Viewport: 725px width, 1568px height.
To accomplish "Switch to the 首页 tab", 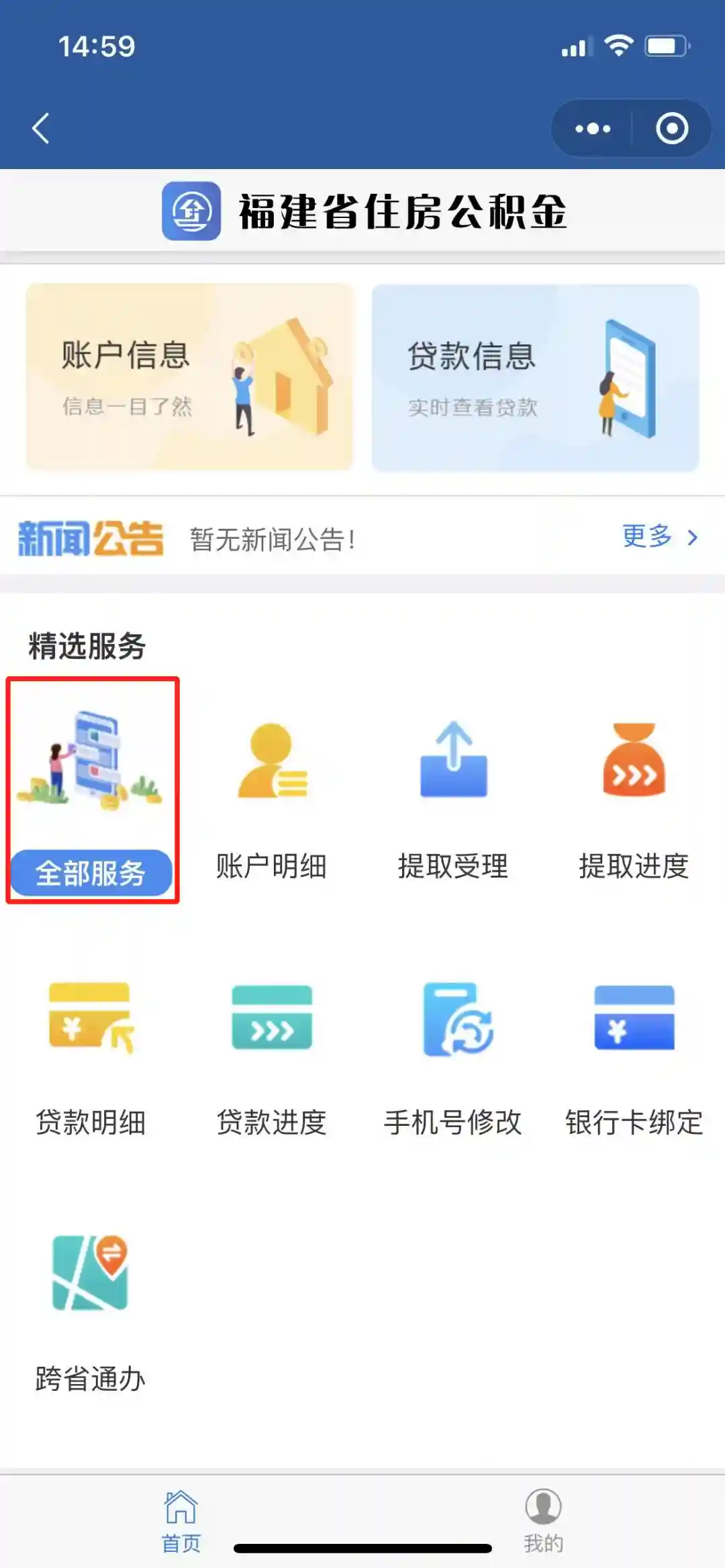I will (181, 1521).
